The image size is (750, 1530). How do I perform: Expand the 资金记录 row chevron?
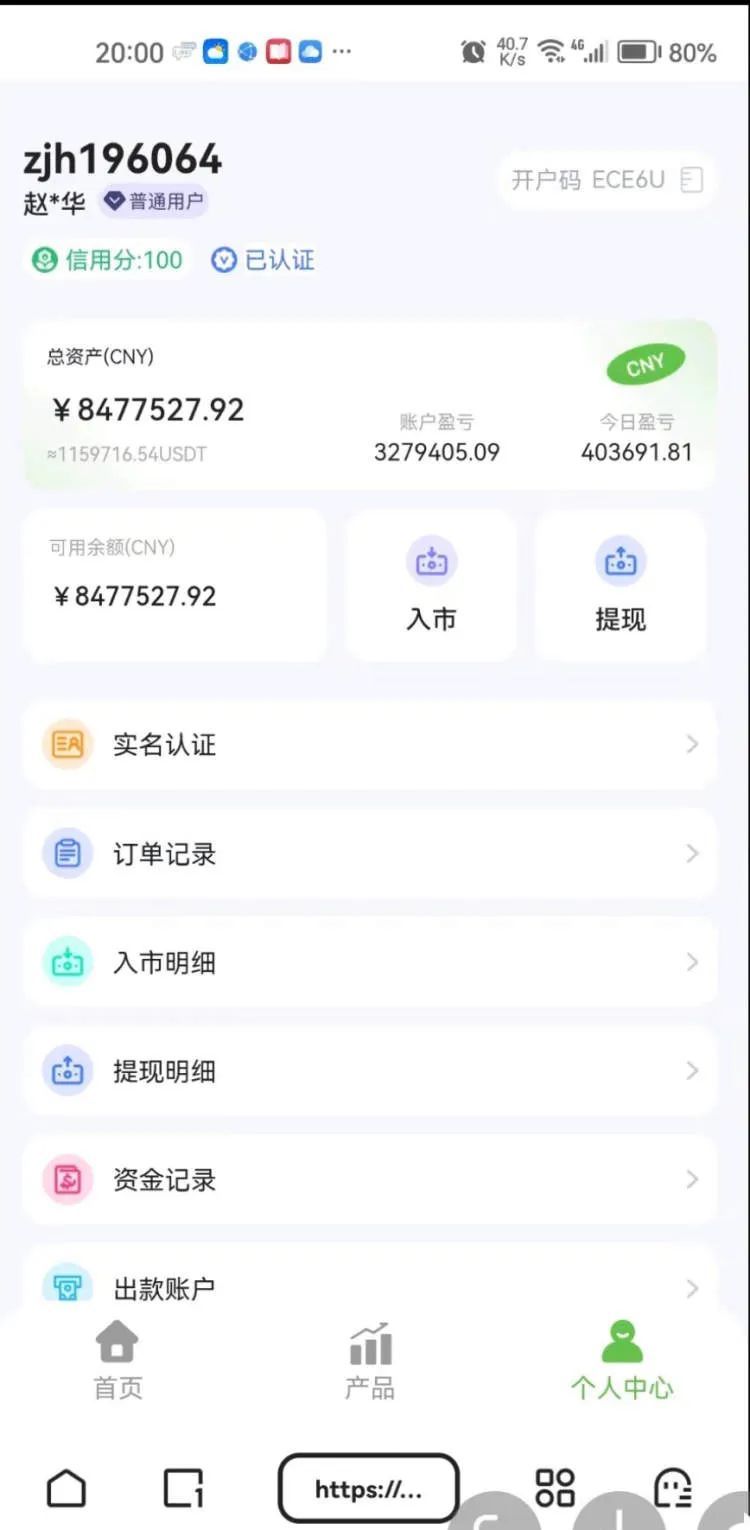pos(693,1180)
